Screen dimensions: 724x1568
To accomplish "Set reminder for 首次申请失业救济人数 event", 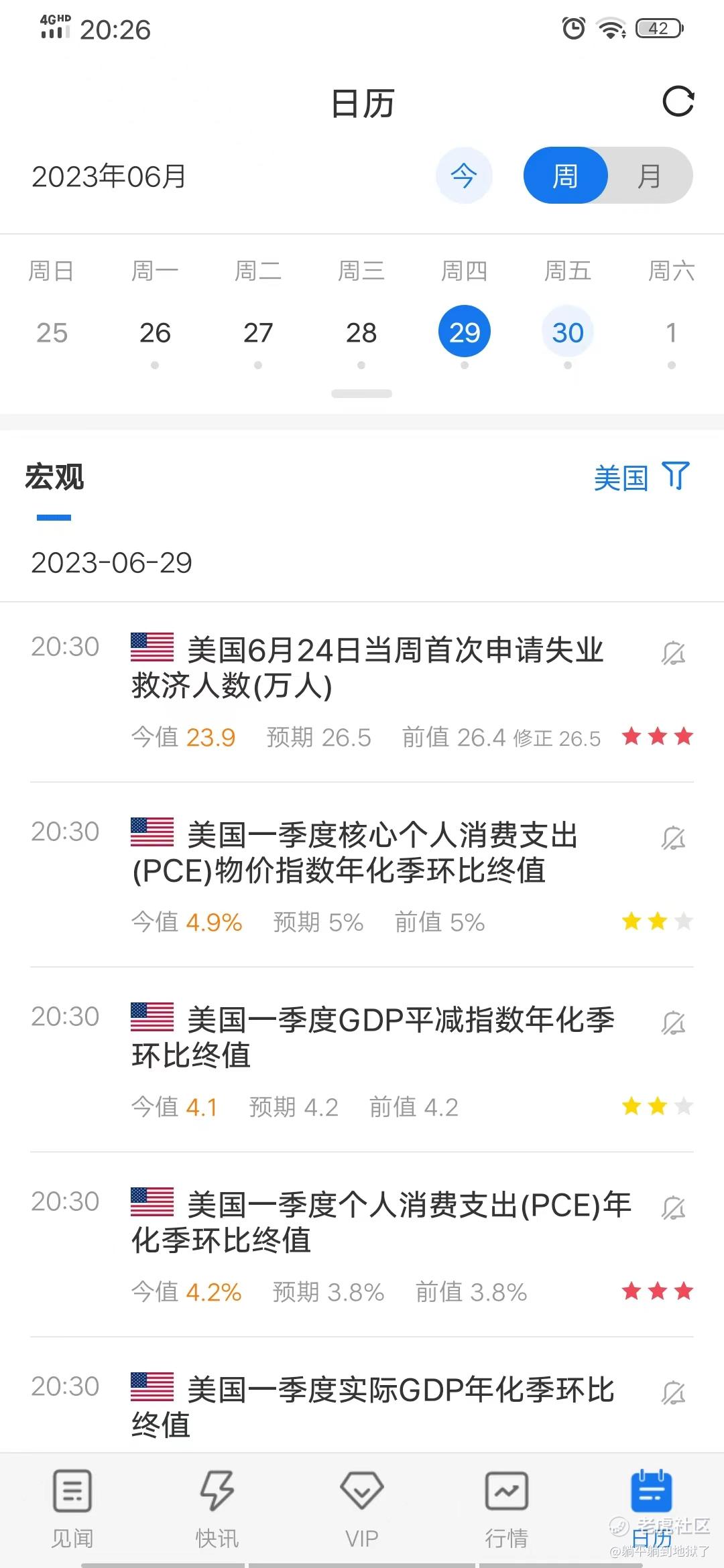I will (x=673, y=653).
